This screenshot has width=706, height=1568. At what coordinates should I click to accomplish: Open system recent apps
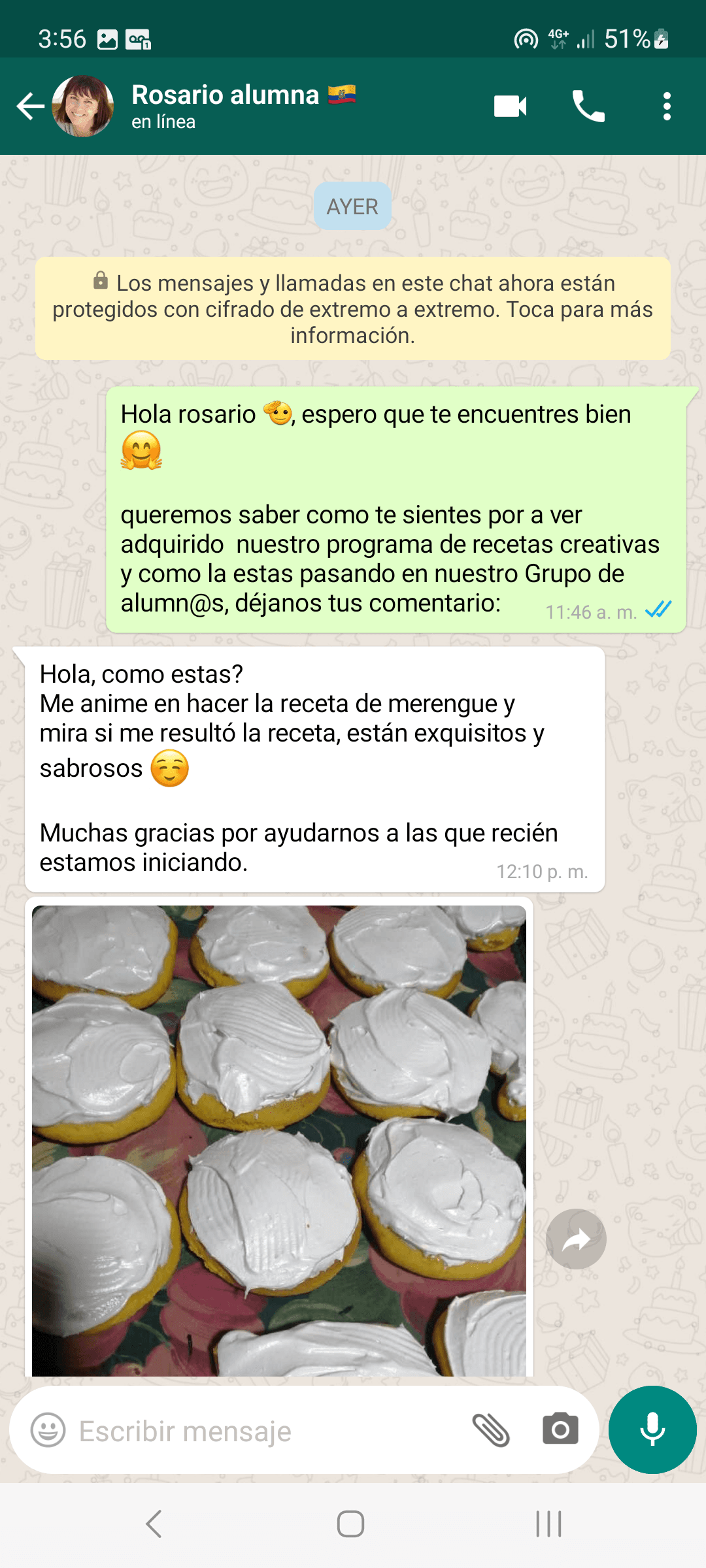[548, 1524]
